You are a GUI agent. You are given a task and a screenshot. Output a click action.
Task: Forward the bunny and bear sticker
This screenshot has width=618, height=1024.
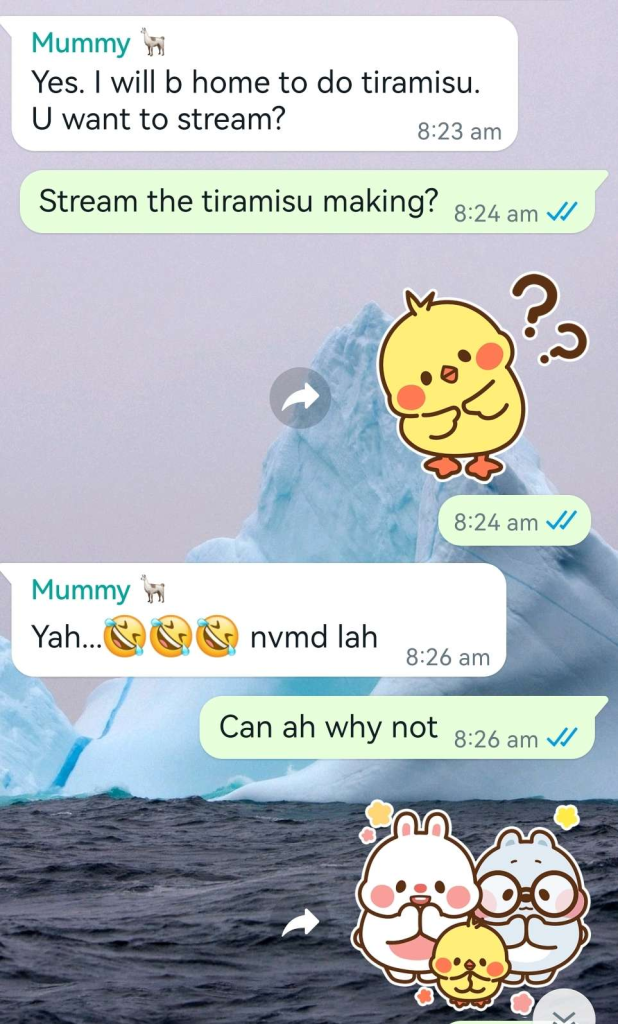[x=300, y=924]
